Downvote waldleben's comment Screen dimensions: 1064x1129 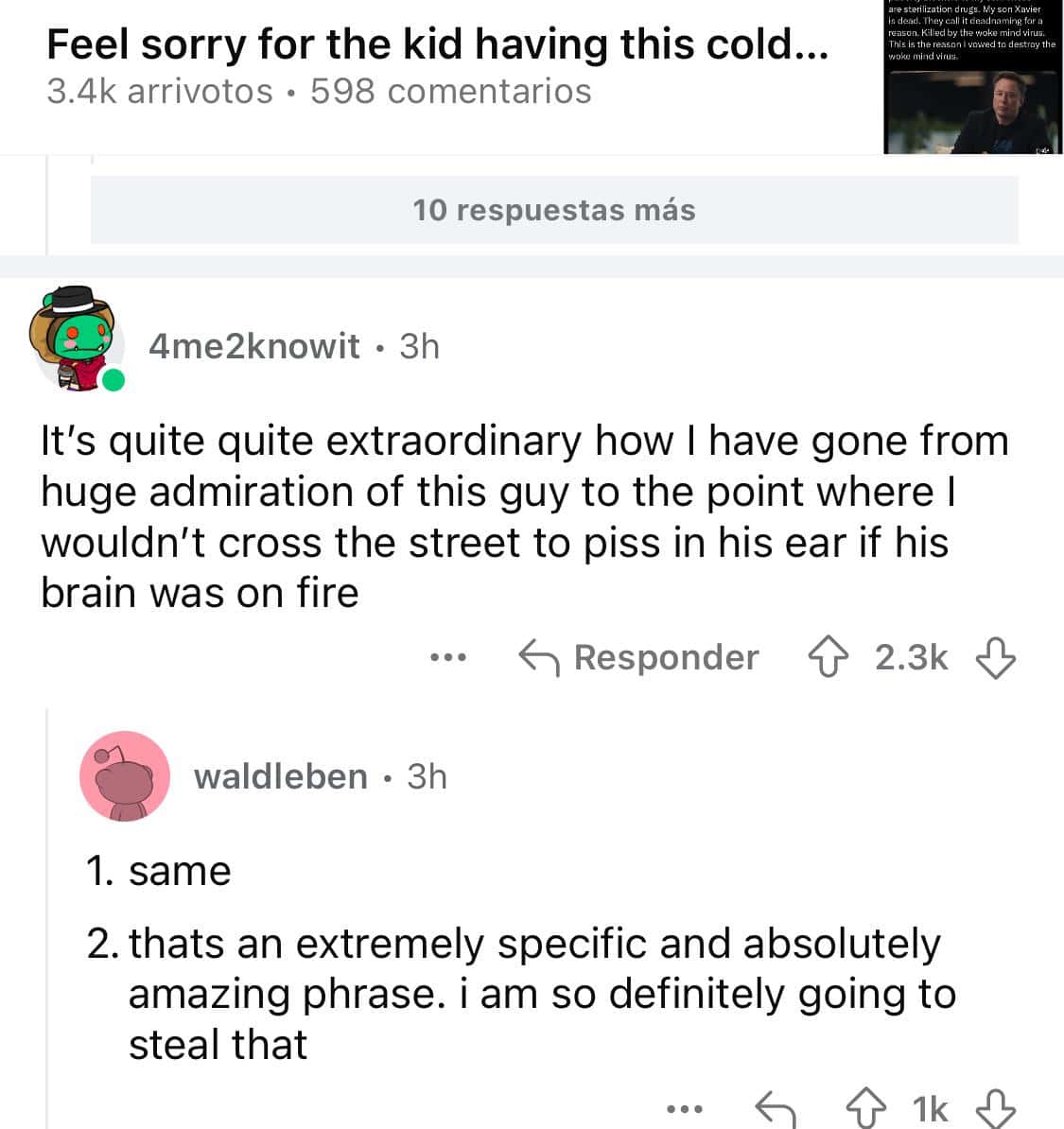coord(994,1108)
